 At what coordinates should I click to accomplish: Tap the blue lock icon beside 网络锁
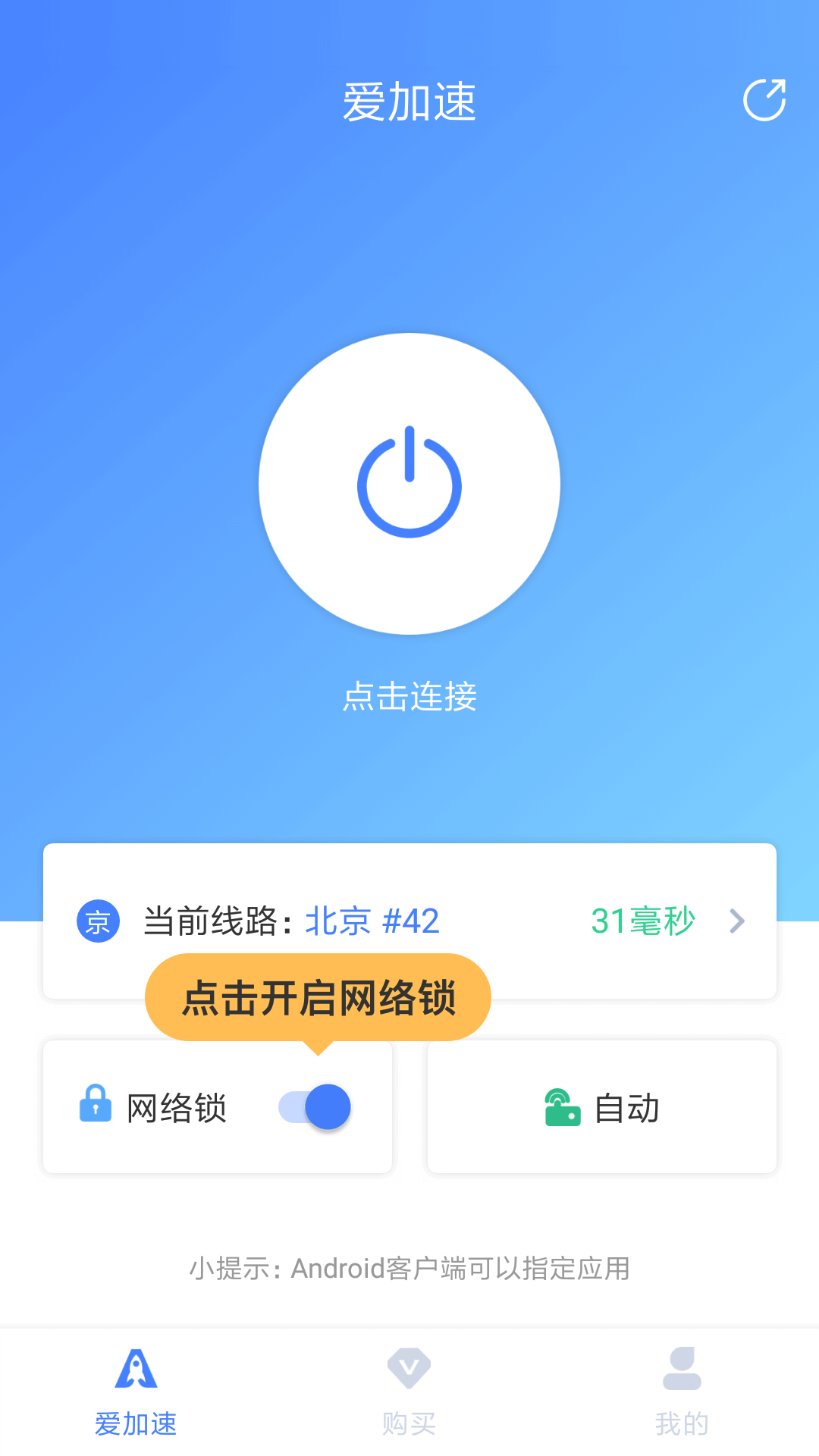[x=94, y=1106]
